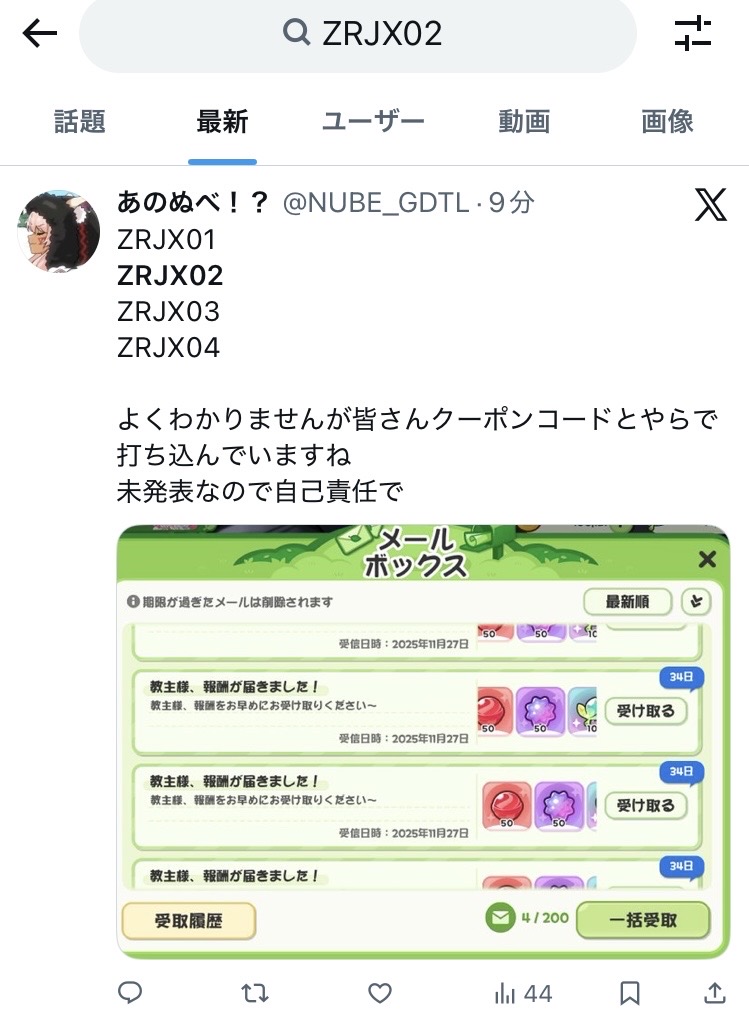Image resolution: width=749 pixels, height=1027 pixels.
Task: Share the post with the share icon
Action: [715, 993]
